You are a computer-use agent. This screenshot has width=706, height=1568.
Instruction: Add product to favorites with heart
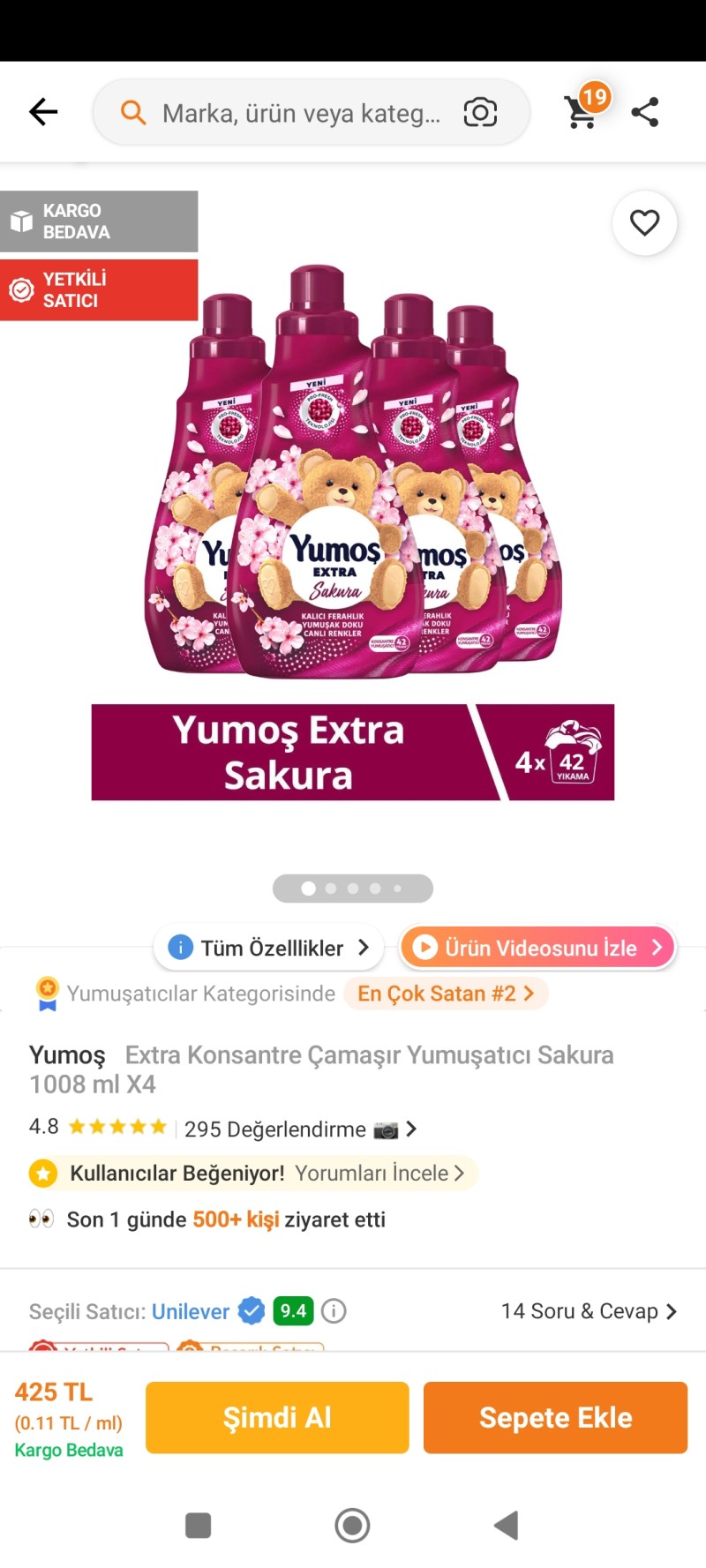tap(644, 223)
